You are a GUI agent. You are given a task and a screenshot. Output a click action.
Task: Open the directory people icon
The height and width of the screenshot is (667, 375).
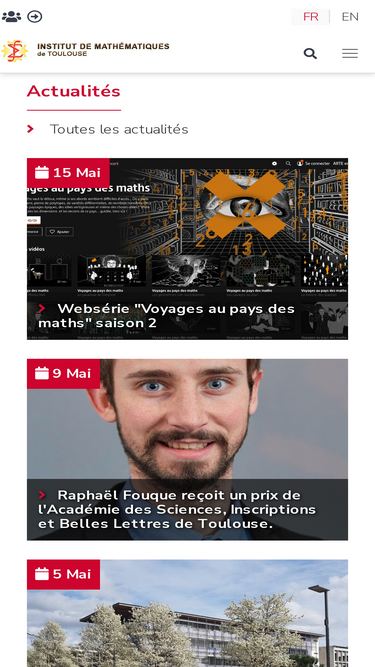(11, 17)
